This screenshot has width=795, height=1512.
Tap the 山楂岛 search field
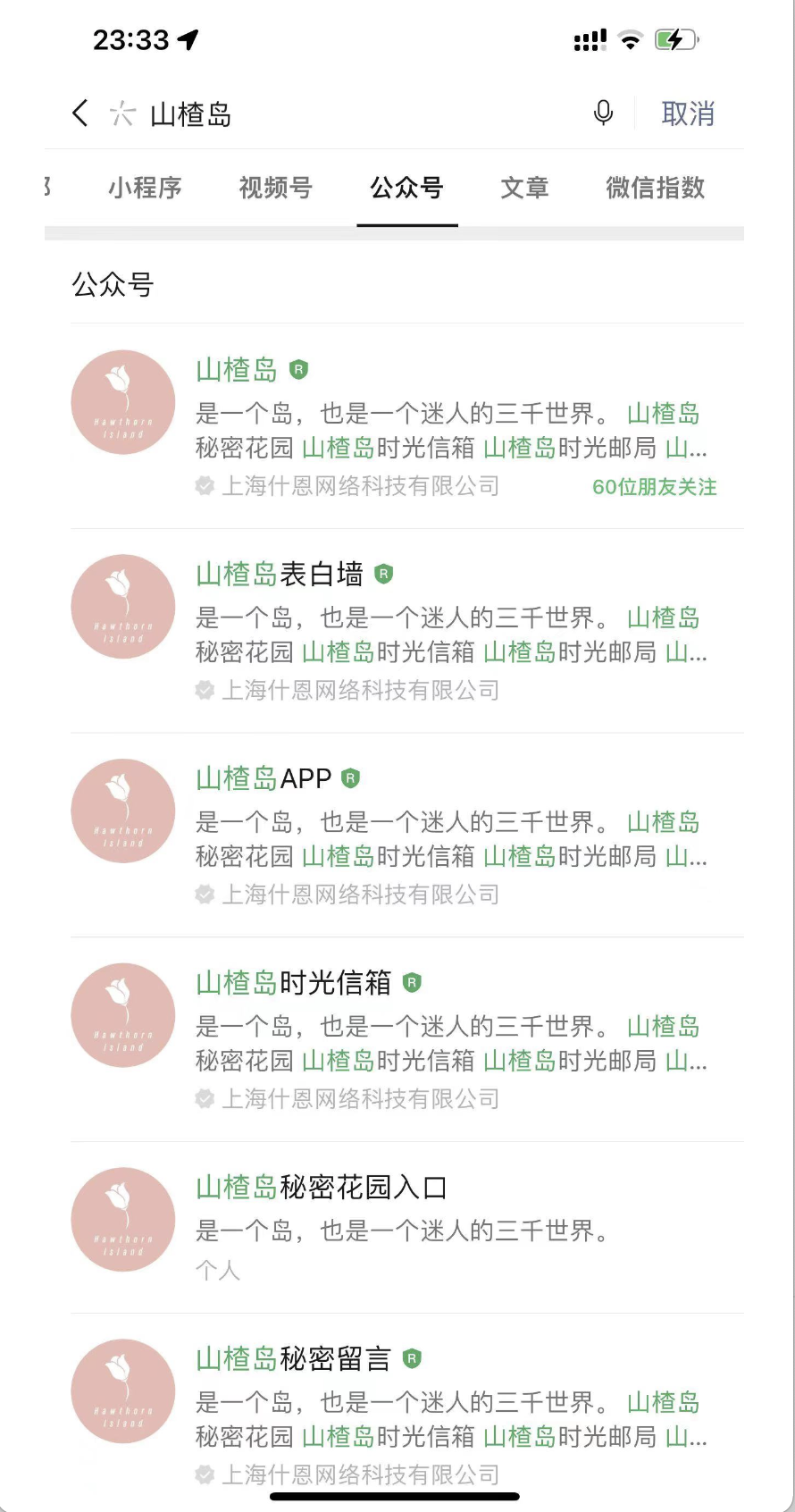coord(357,114)
